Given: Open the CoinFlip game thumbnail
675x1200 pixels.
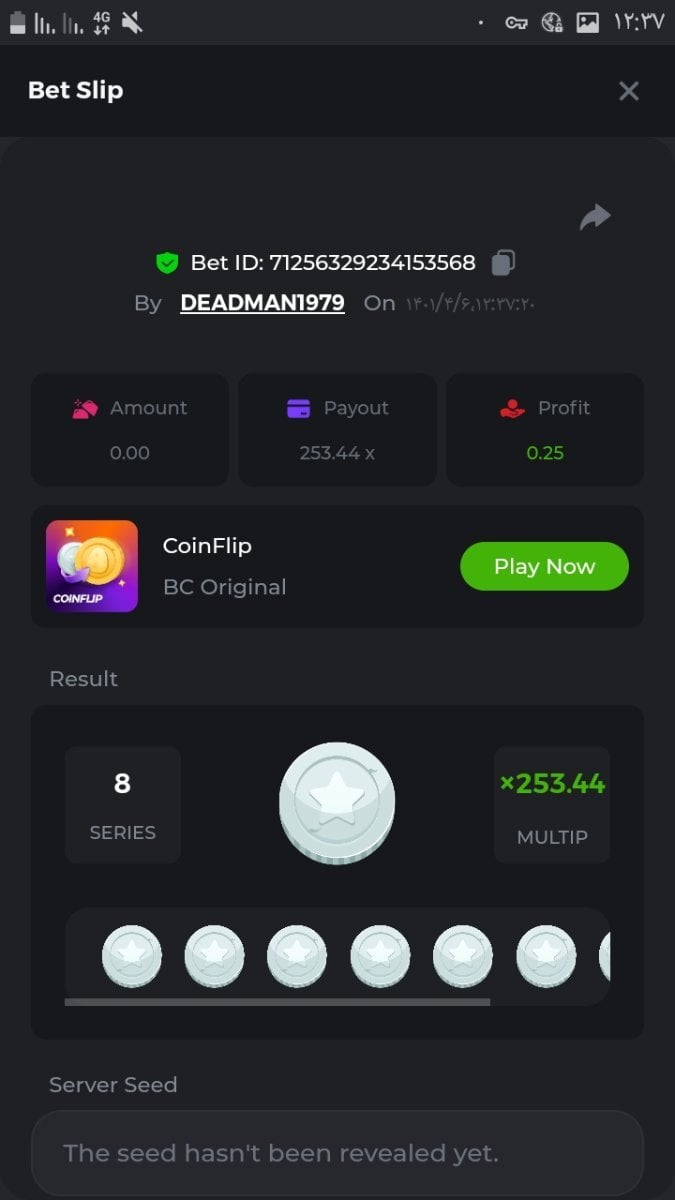Looking at the screenshot, I should pos(92,566).
